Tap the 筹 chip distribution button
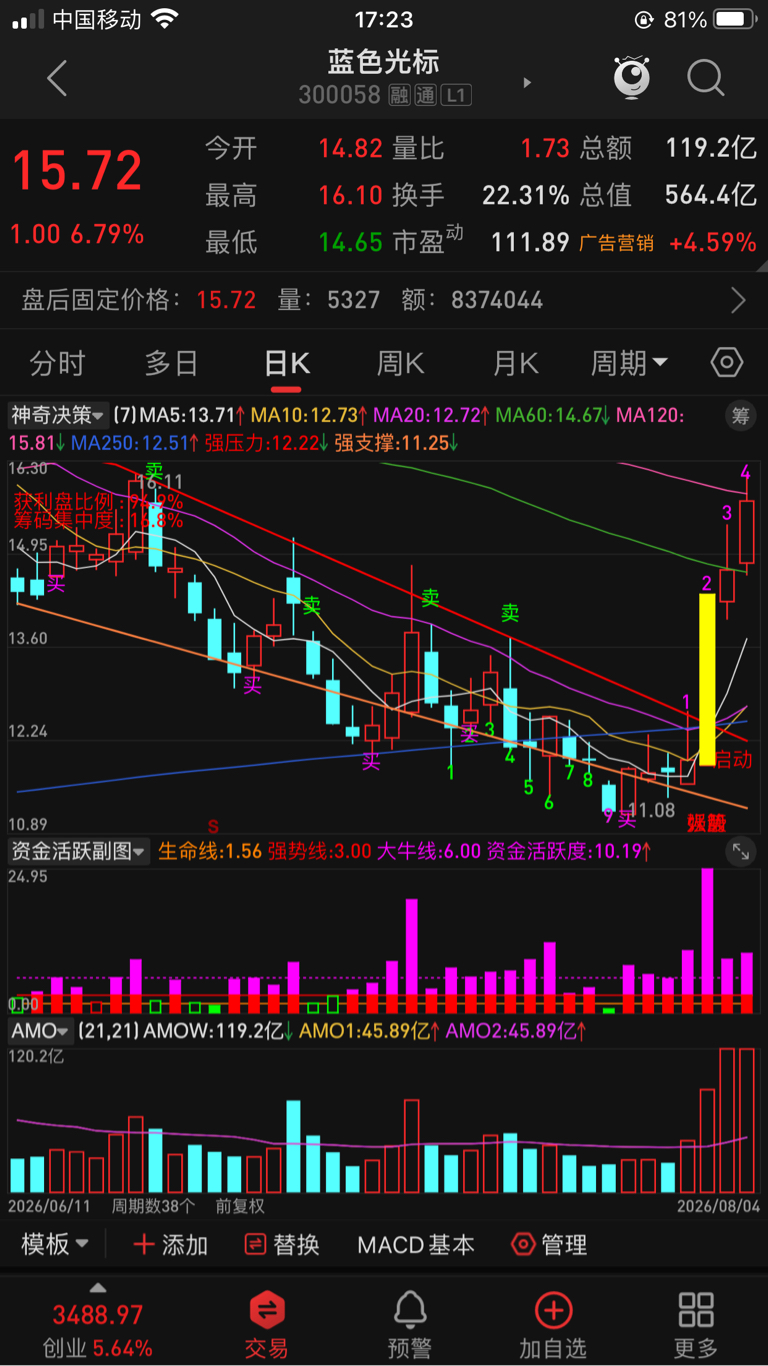 click(740, 416)
